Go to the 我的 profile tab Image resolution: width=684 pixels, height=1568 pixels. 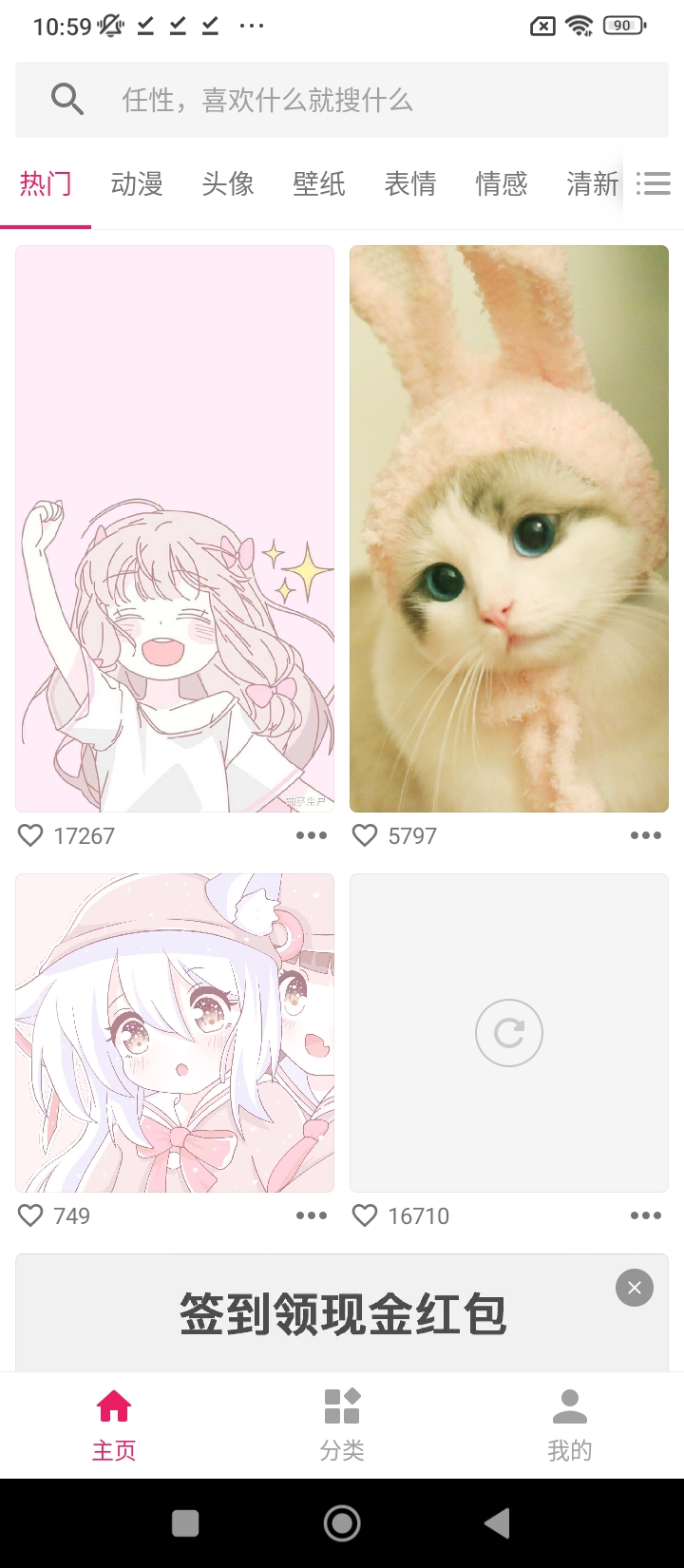tap(570, 1425)
